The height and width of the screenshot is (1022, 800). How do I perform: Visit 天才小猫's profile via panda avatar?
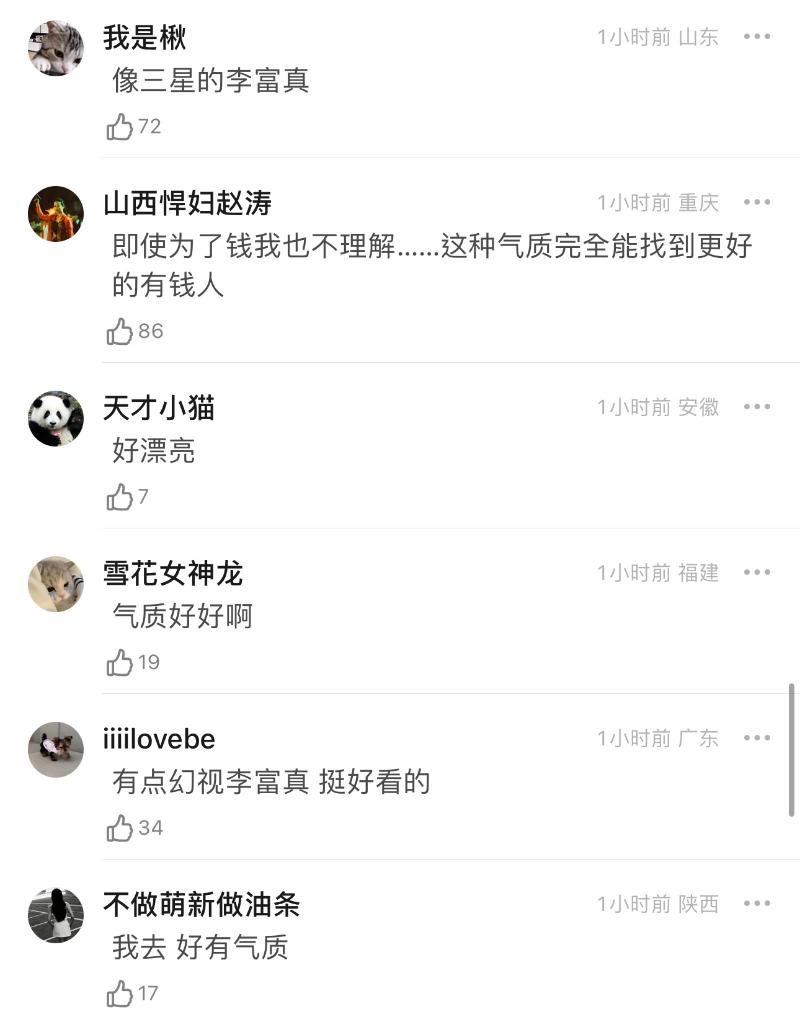tap(56, 418)
